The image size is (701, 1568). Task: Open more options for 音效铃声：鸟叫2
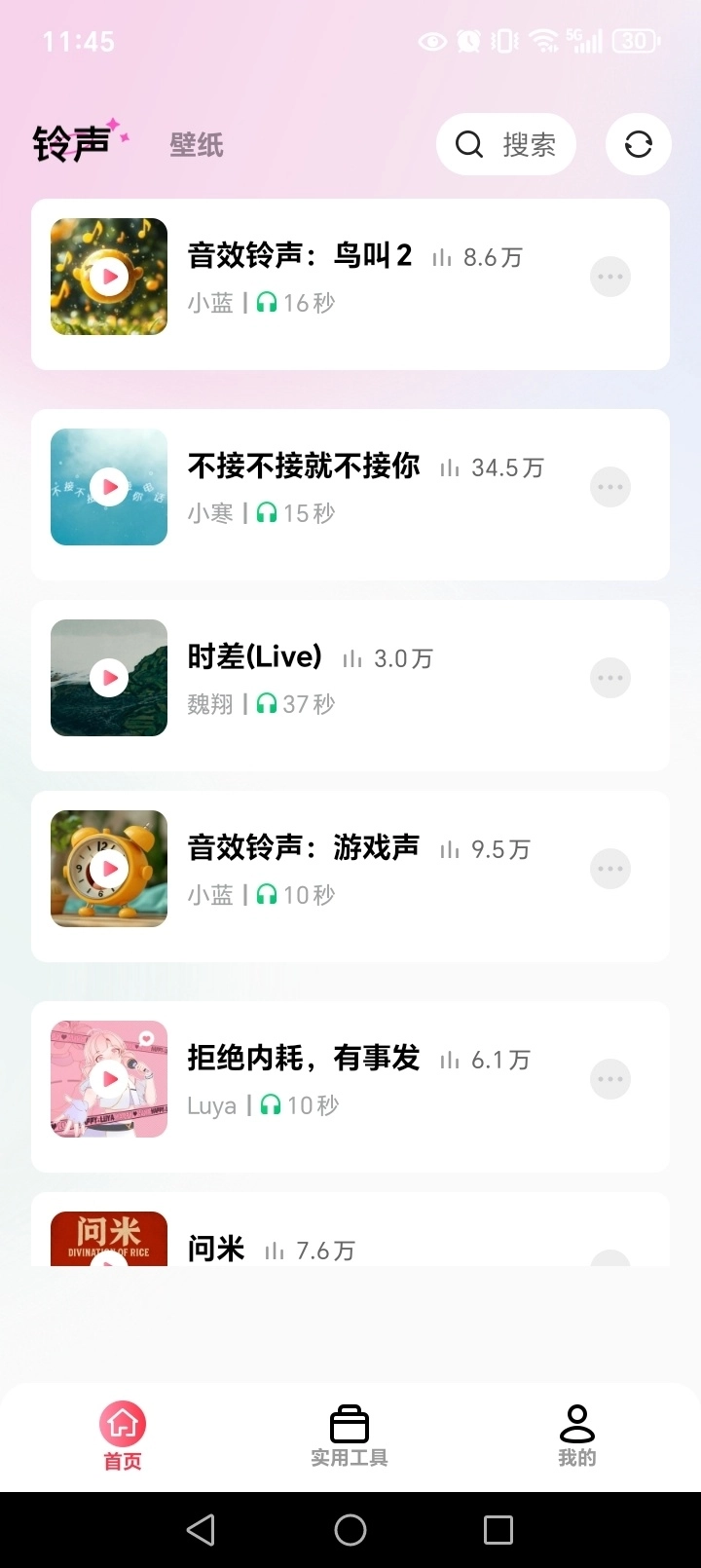point(610,277)
